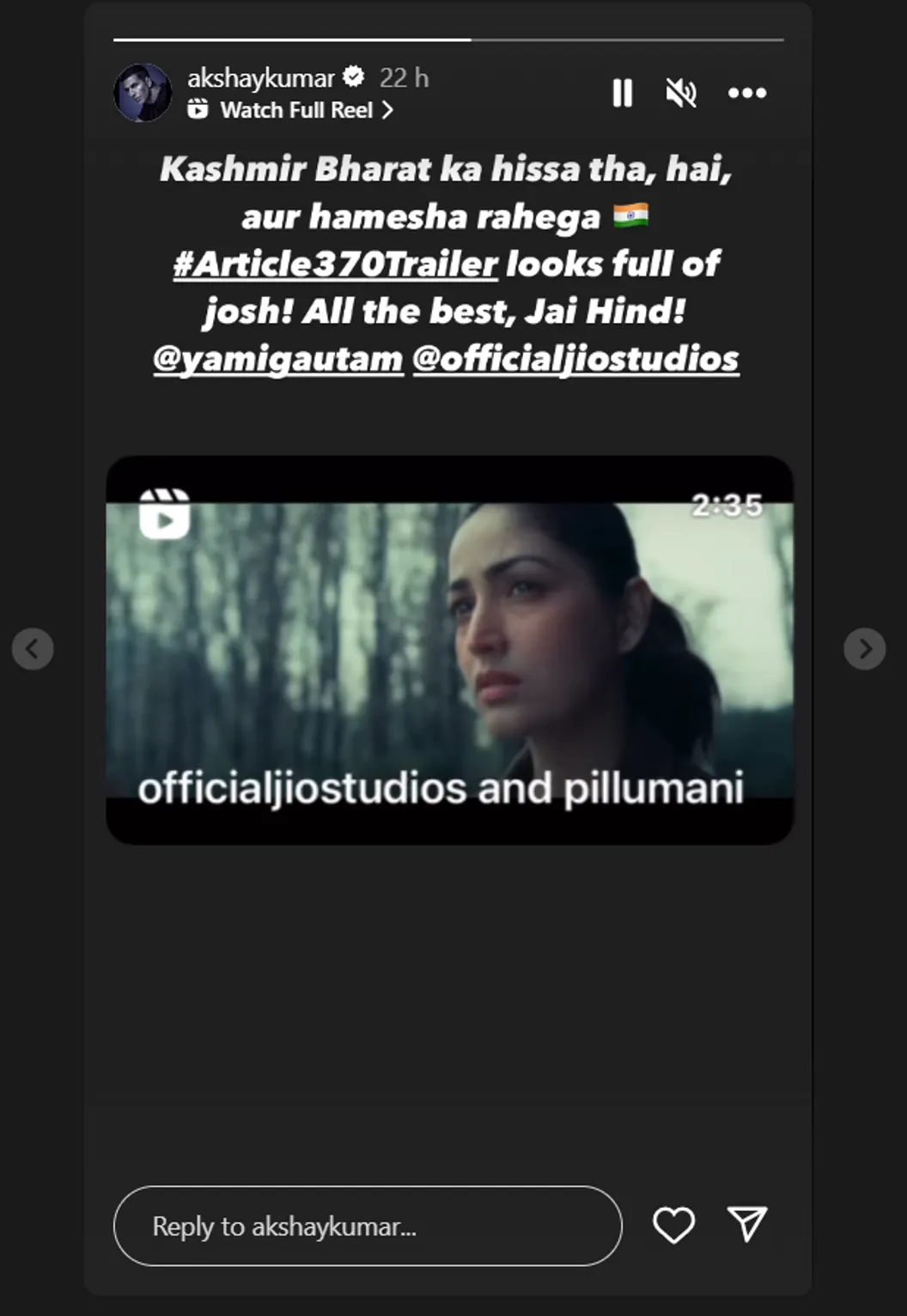The height and width of the screenshot is (1316, 907).
Task: Share the story via paper plane icon
Action: (746, 1223)
